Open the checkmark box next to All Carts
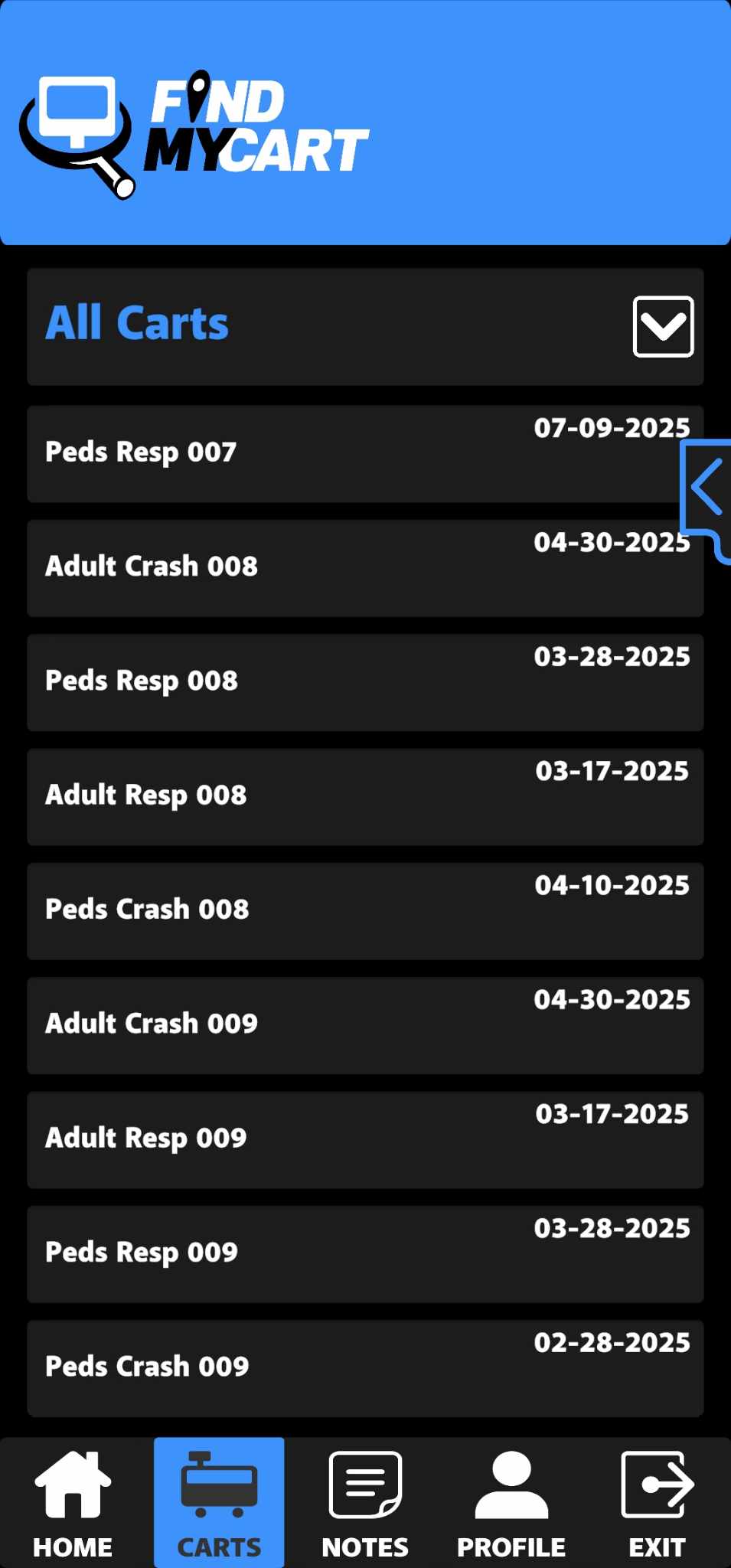The width and height of the screenshot is (731, 1568). click(x=663, y=326)
